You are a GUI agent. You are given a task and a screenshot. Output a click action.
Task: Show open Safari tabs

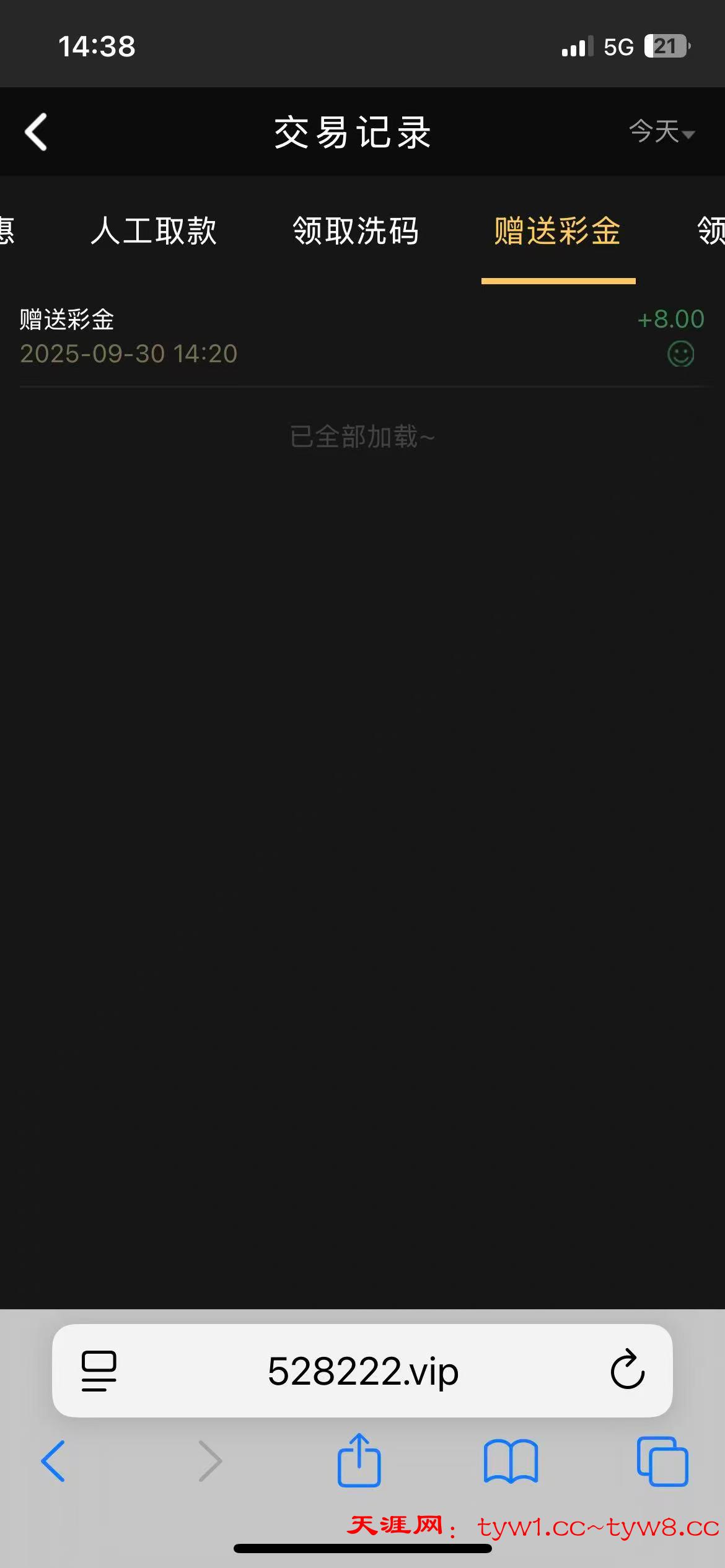[x=662, y=1460]
